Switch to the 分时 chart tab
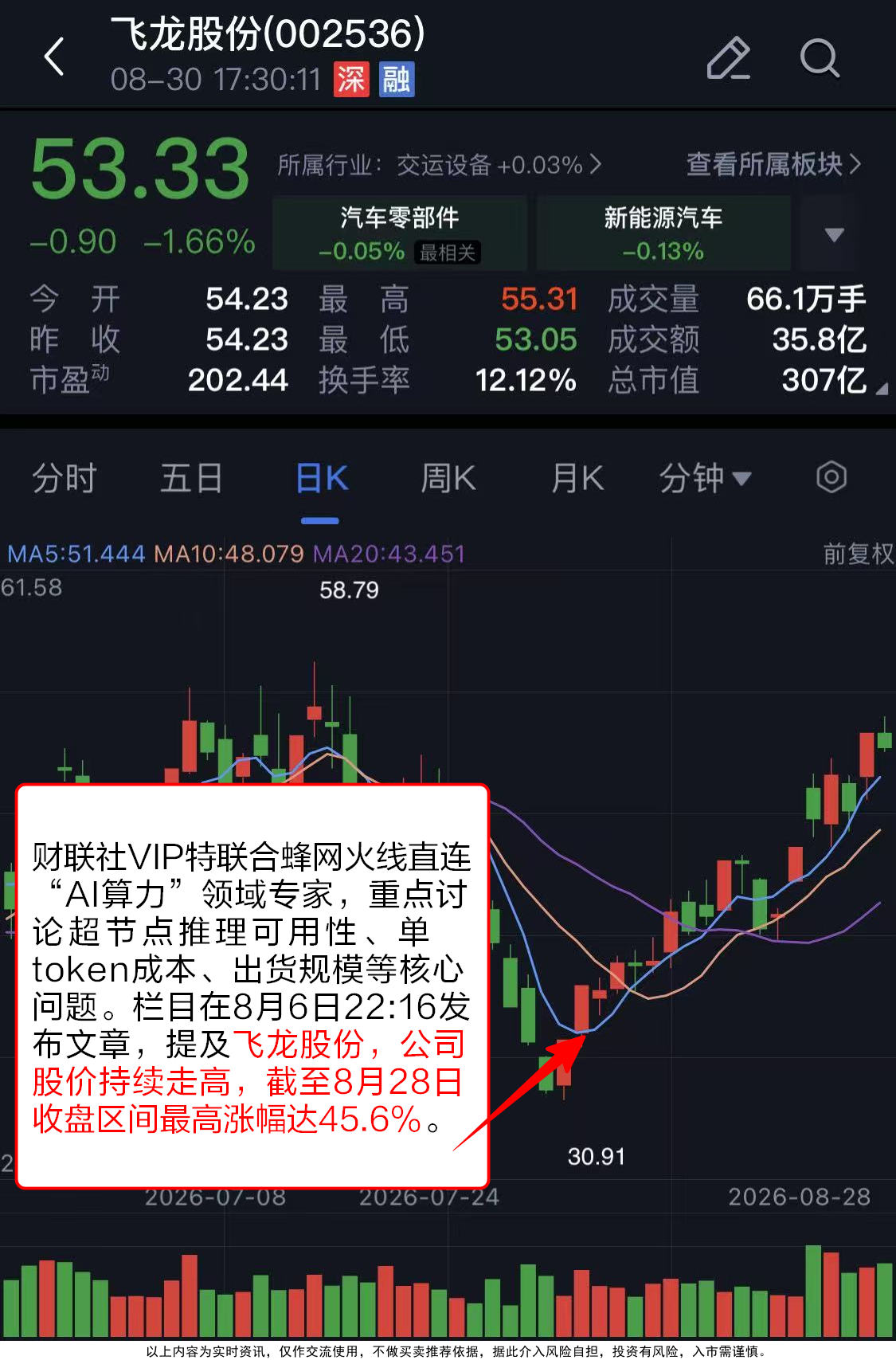The width and height of the screenshot is (896, 1360). [x=65, y=479]
